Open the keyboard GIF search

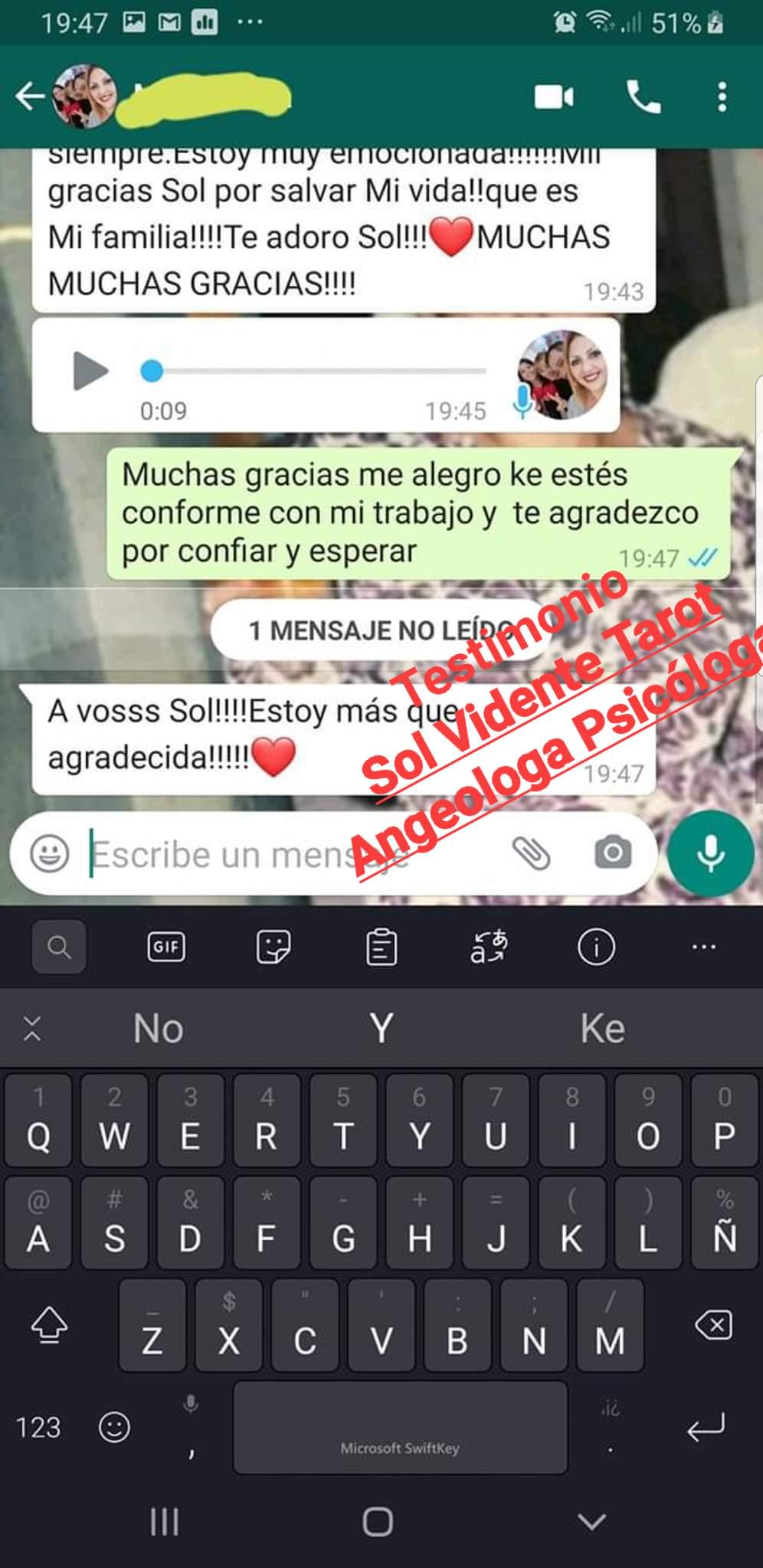pyautogui.click(x=165, y=947)
